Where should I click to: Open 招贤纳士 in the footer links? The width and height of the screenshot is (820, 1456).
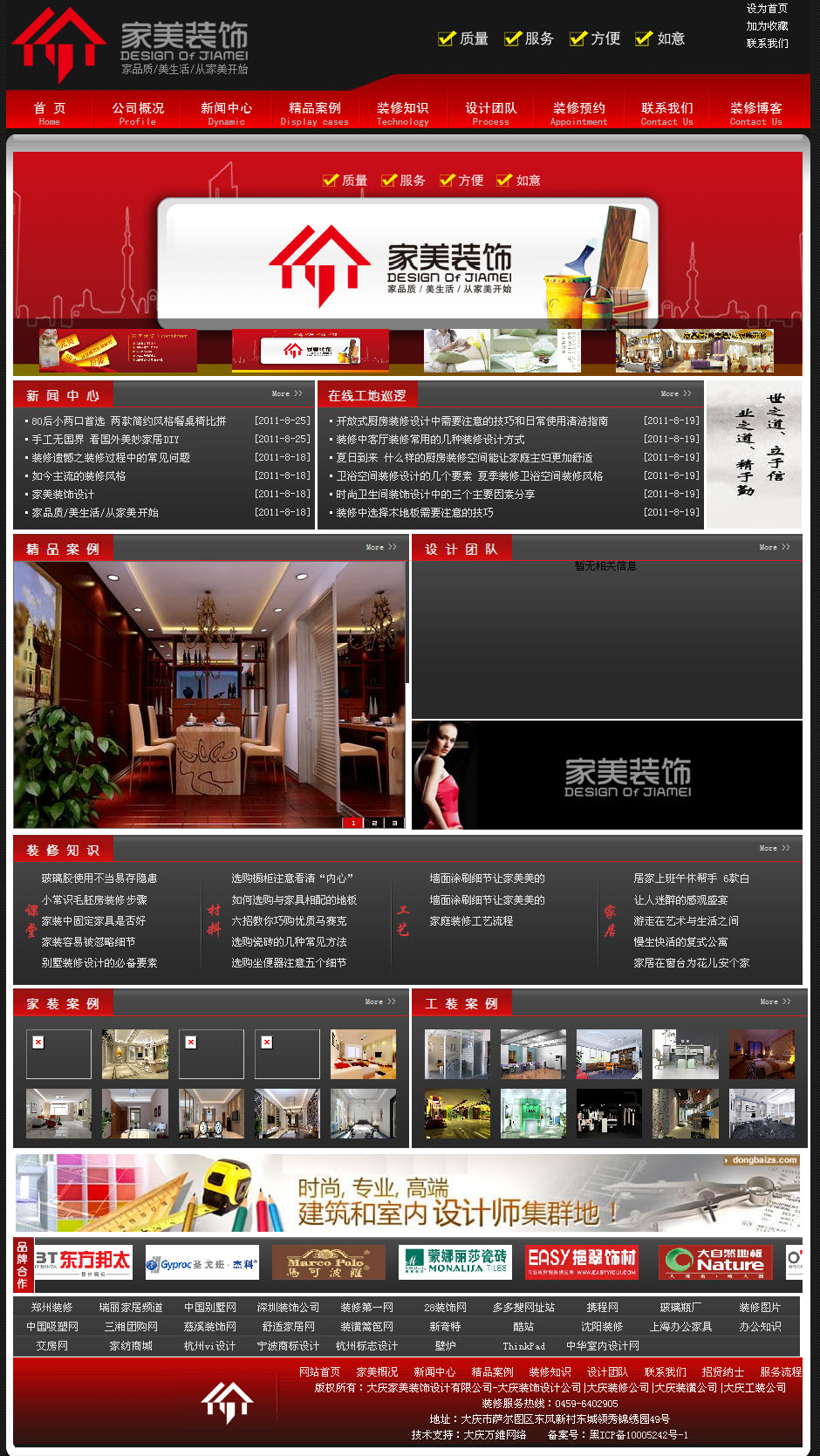[x=722, y=1372]
